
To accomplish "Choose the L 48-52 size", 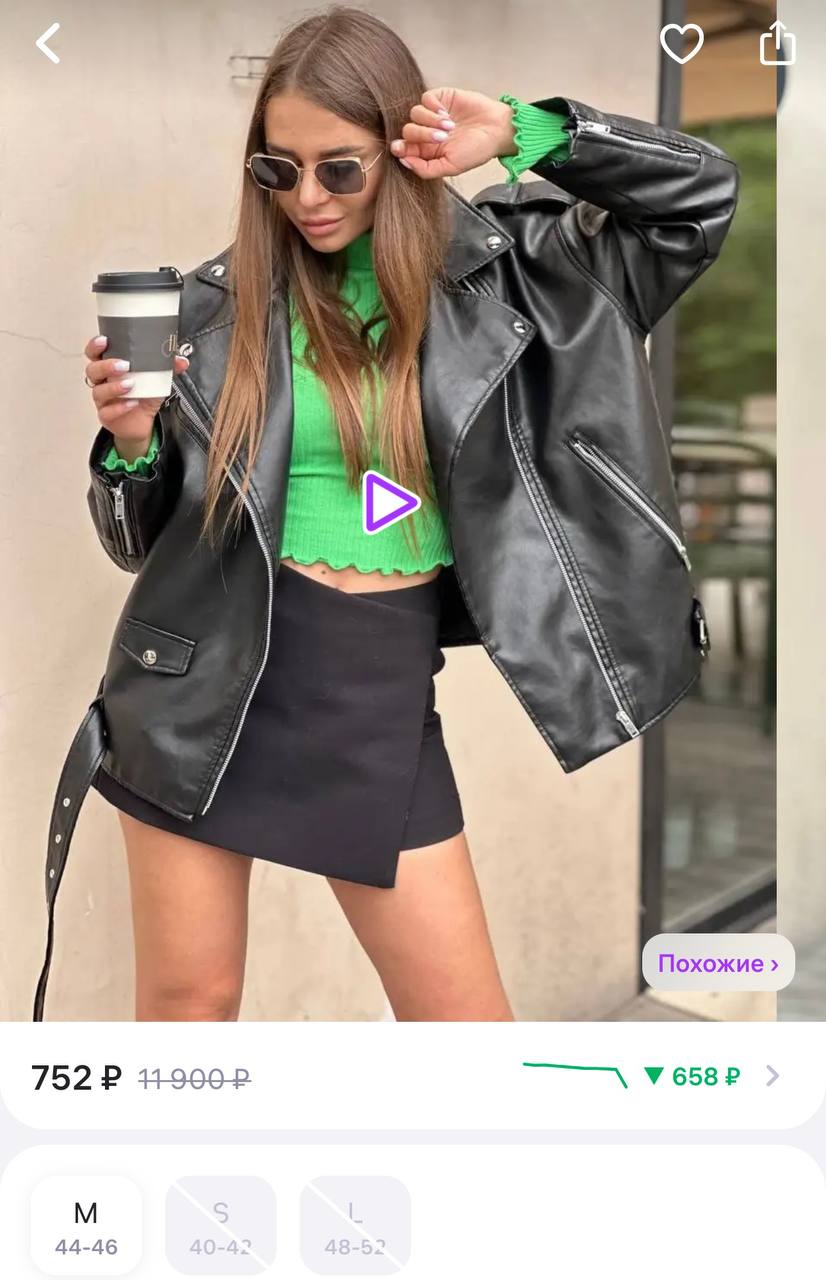I will 355,1228.
